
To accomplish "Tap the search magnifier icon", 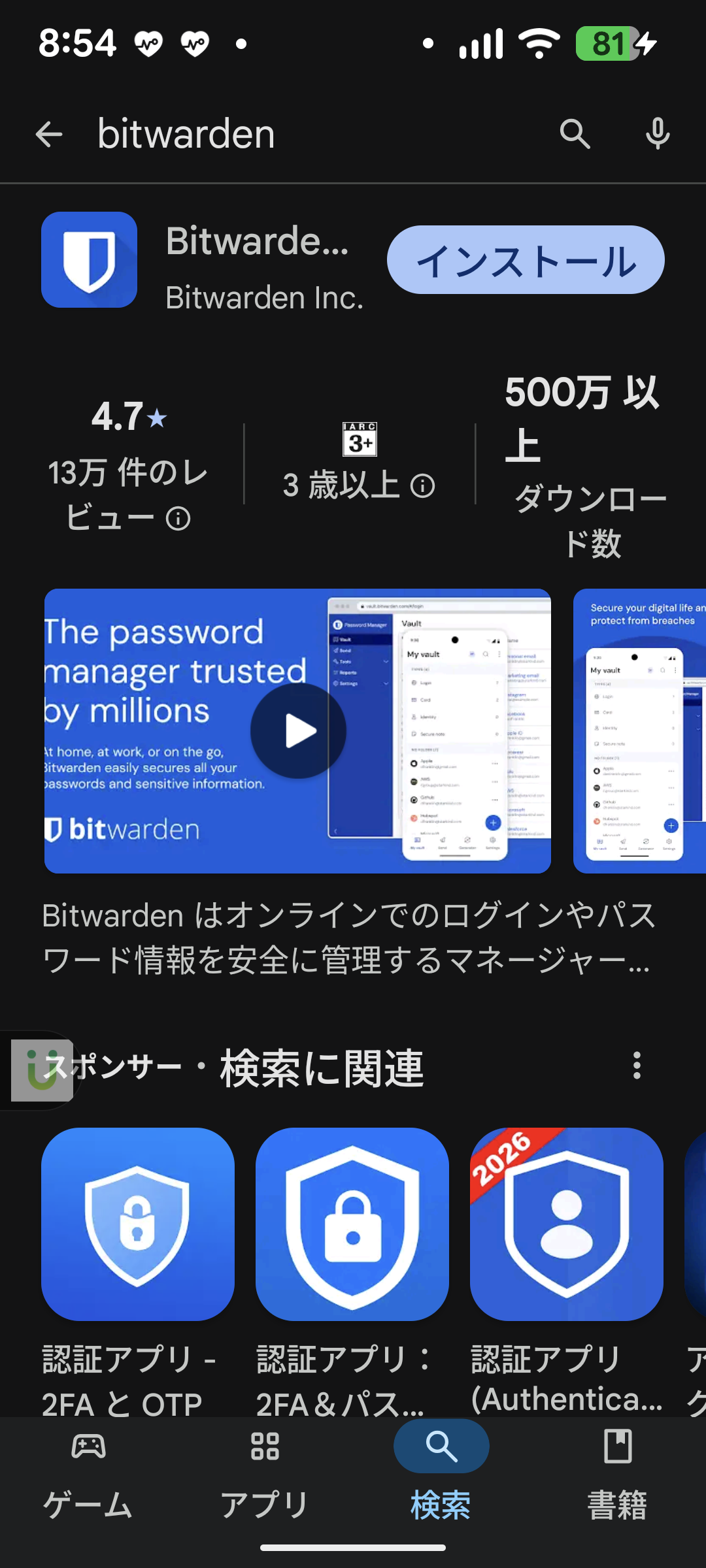I will click(575, 135).
